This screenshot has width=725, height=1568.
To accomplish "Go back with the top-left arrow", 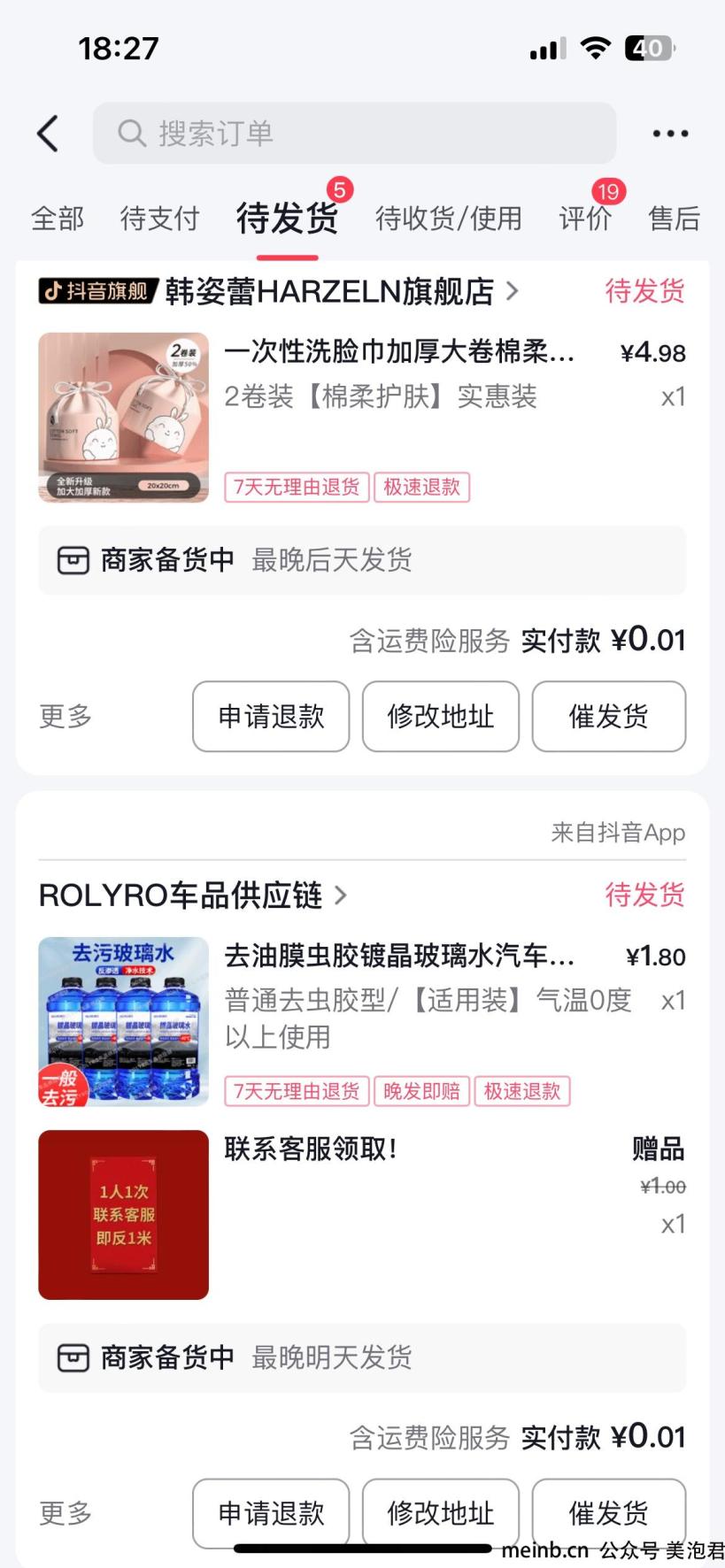I will 48,134.
